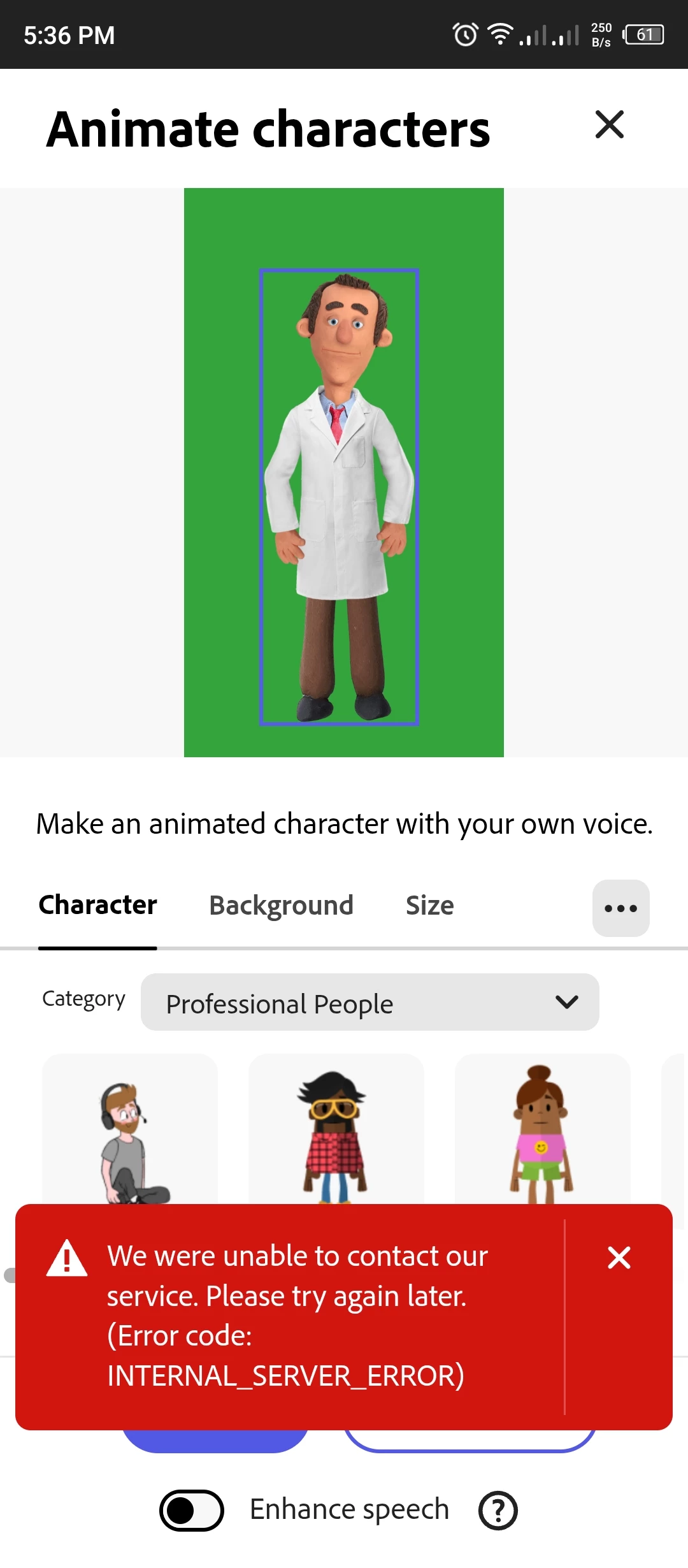The width and height of the screenshot is (688, 1568).
Task: Switch to the Background tab
Action: 281,906
